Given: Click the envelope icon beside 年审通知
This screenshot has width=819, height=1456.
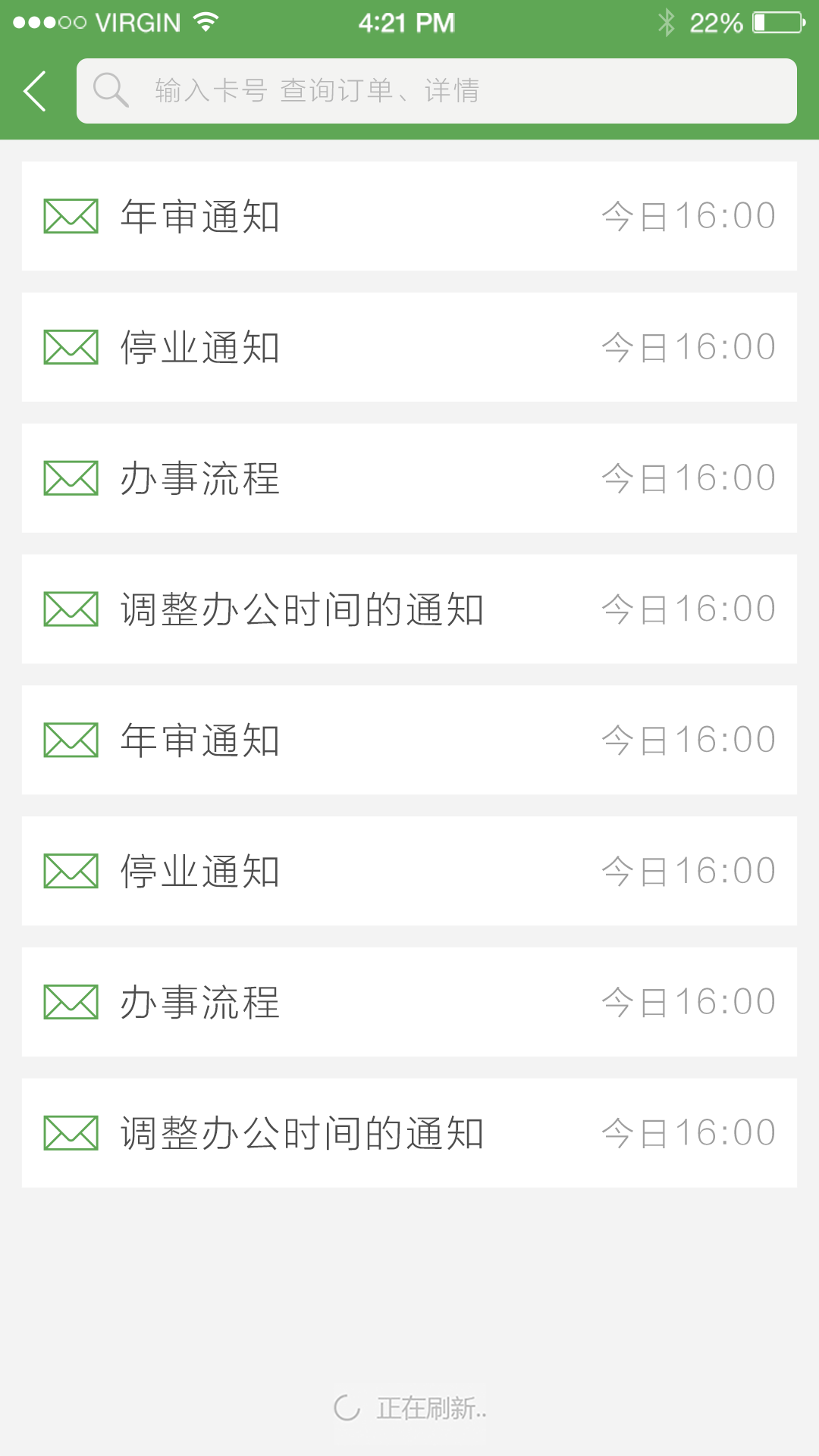Looking at the screenshot, I should (70, 215).
